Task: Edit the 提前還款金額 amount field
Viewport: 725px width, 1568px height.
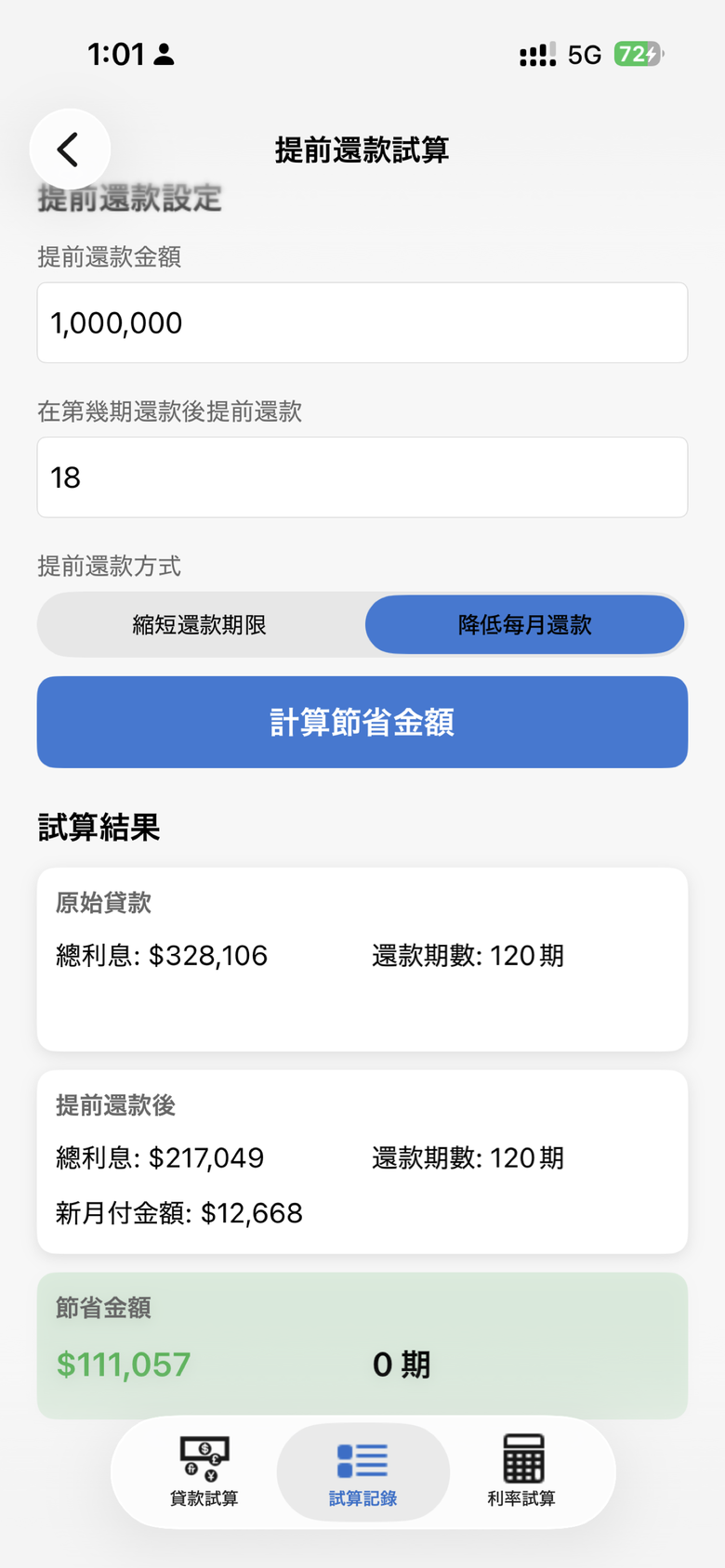Action: click(x=362, y=322)
